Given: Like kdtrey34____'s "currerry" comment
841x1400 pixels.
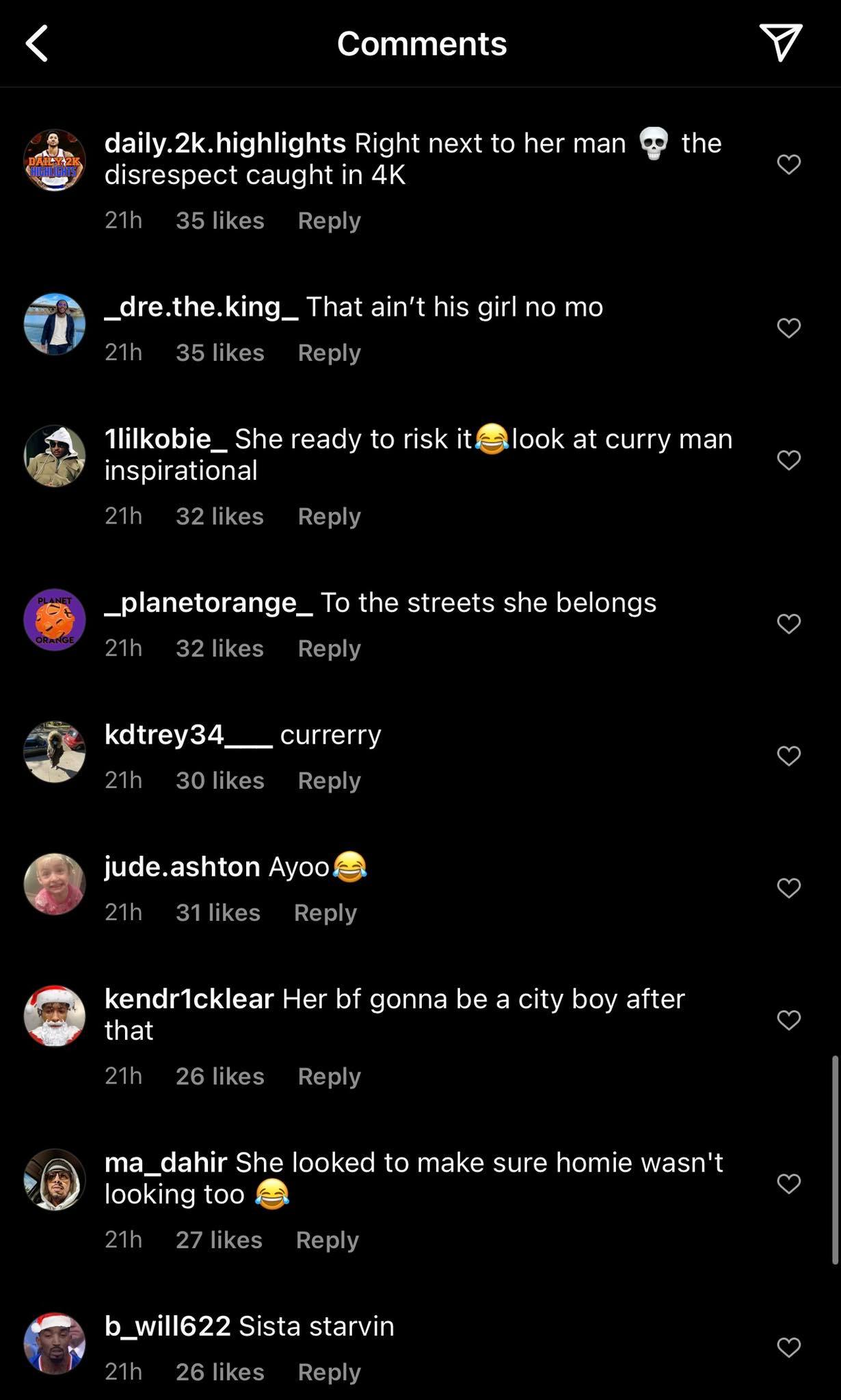Looking at the screenshot, I should (x=788, y=755).
